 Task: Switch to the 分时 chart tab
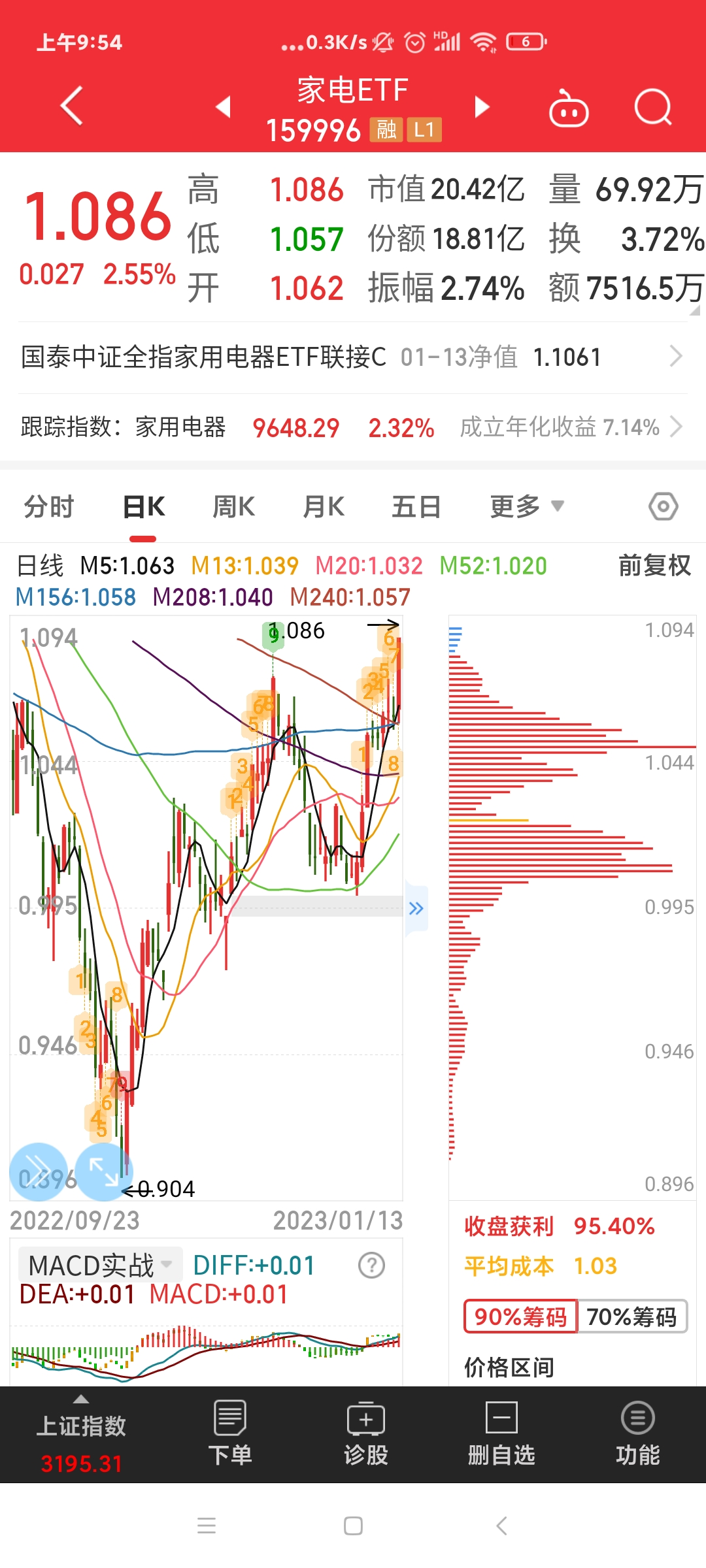[x=49, y=507]
